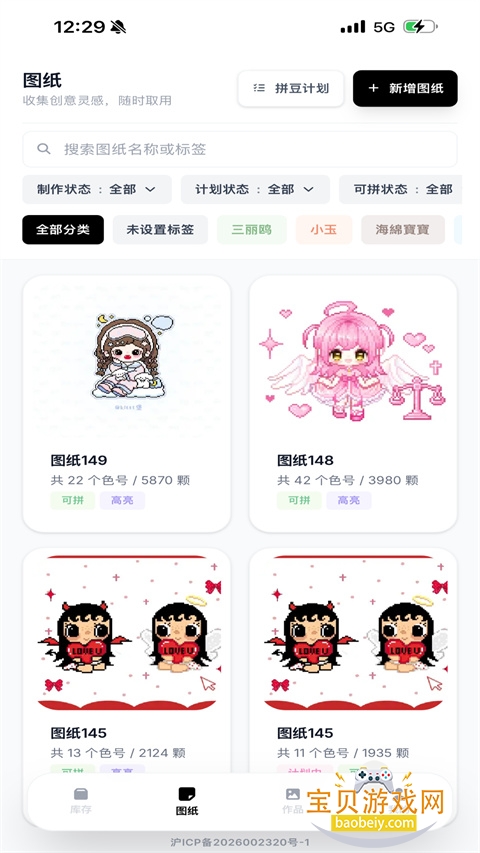The image size is (480, 853).
Task: Select the 图纸 bottom tab
Action: [x=187, y=801]
